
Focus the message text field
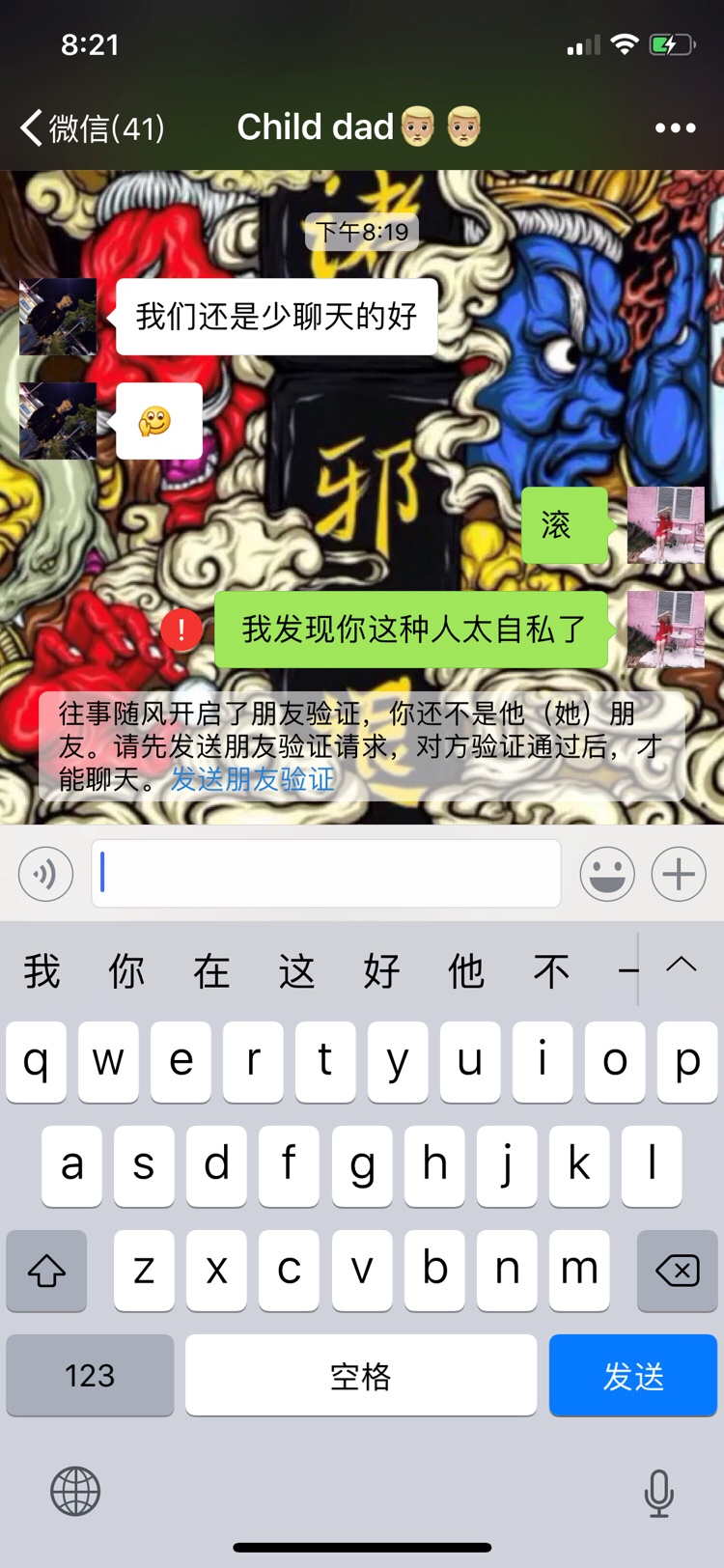(326, 874)
